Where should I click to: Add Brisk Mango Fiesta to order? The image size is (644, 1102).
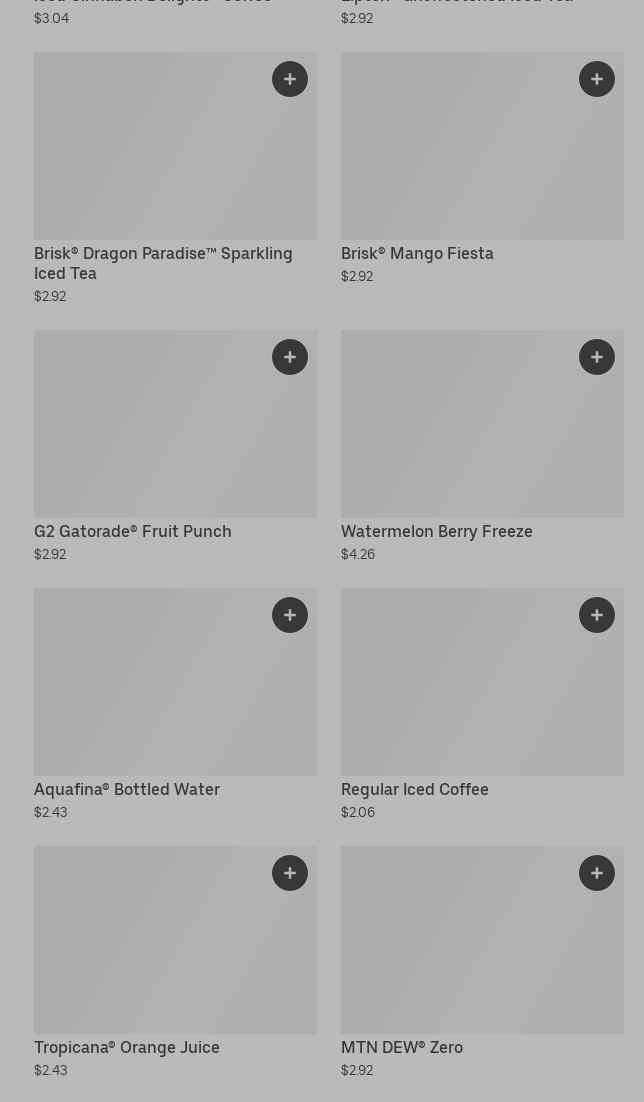597,79
